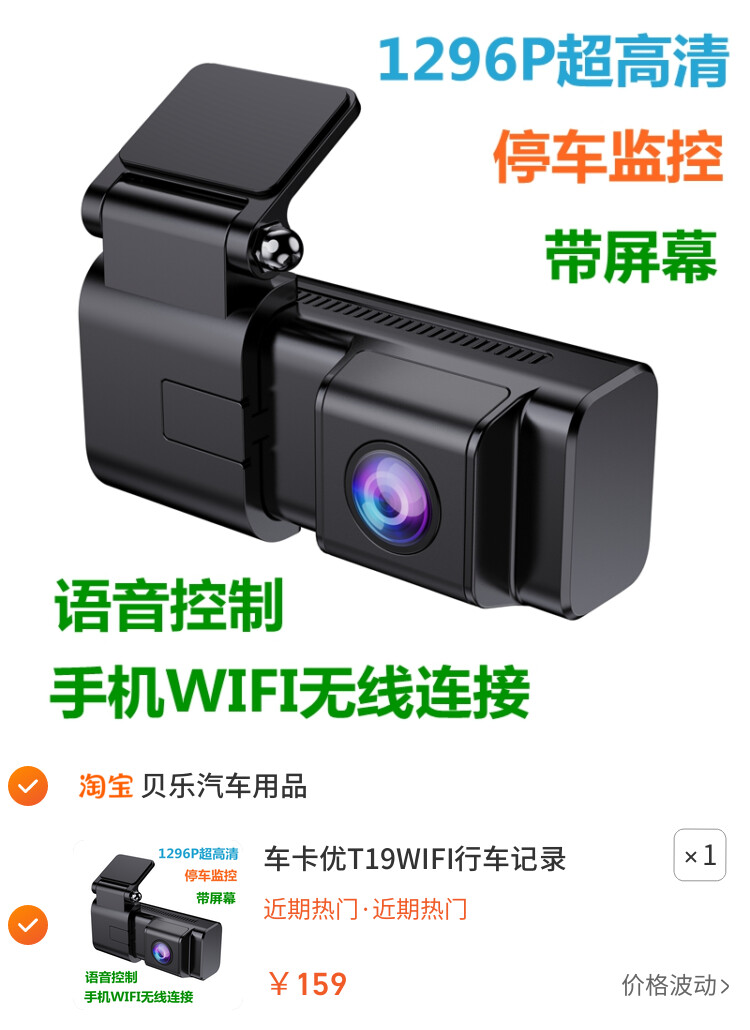This screenshot has width=750, height=1030.
Task: Change the 近期热门 variant selection
Action: pos(365,909)
